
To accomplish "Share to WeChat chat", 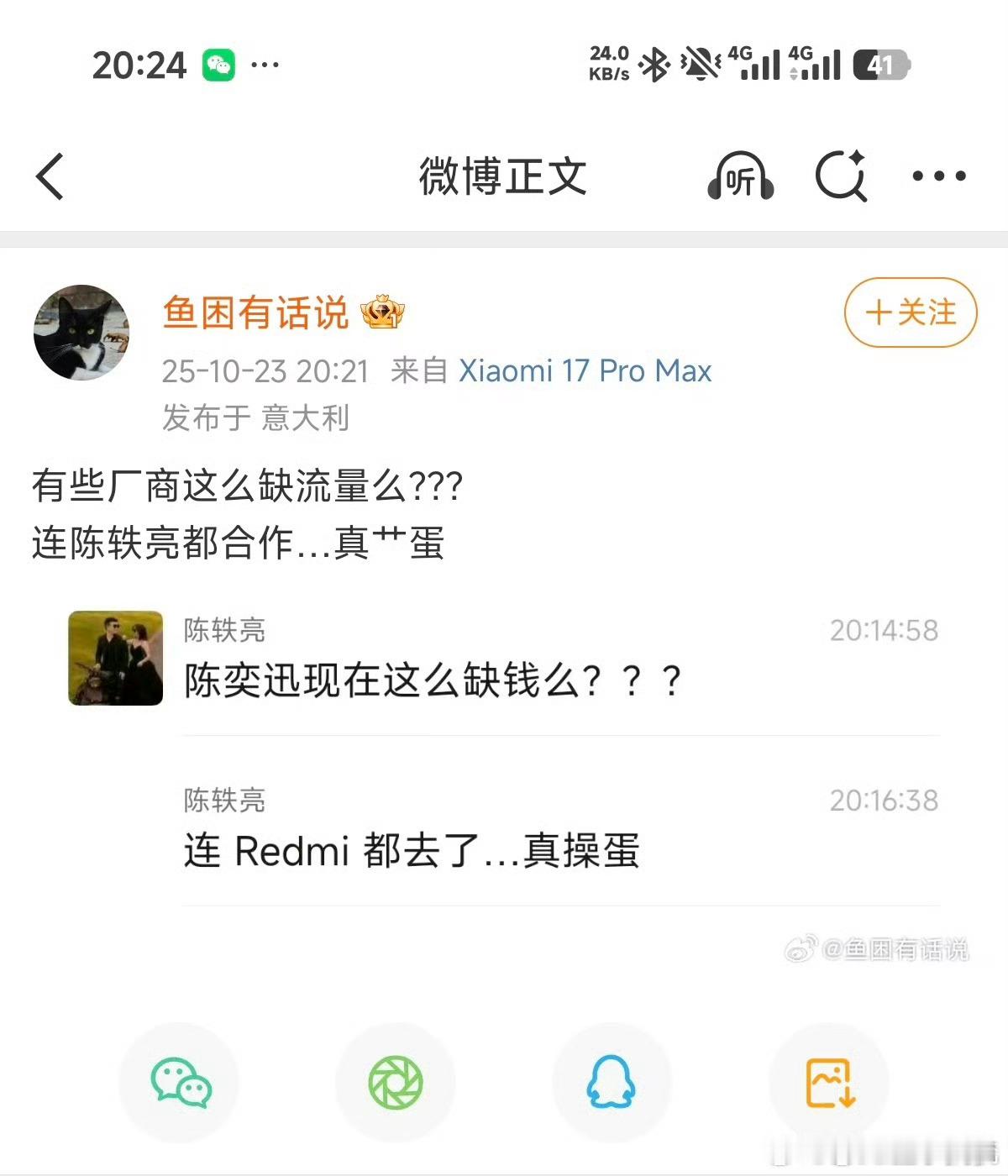I will point(180,1082).
